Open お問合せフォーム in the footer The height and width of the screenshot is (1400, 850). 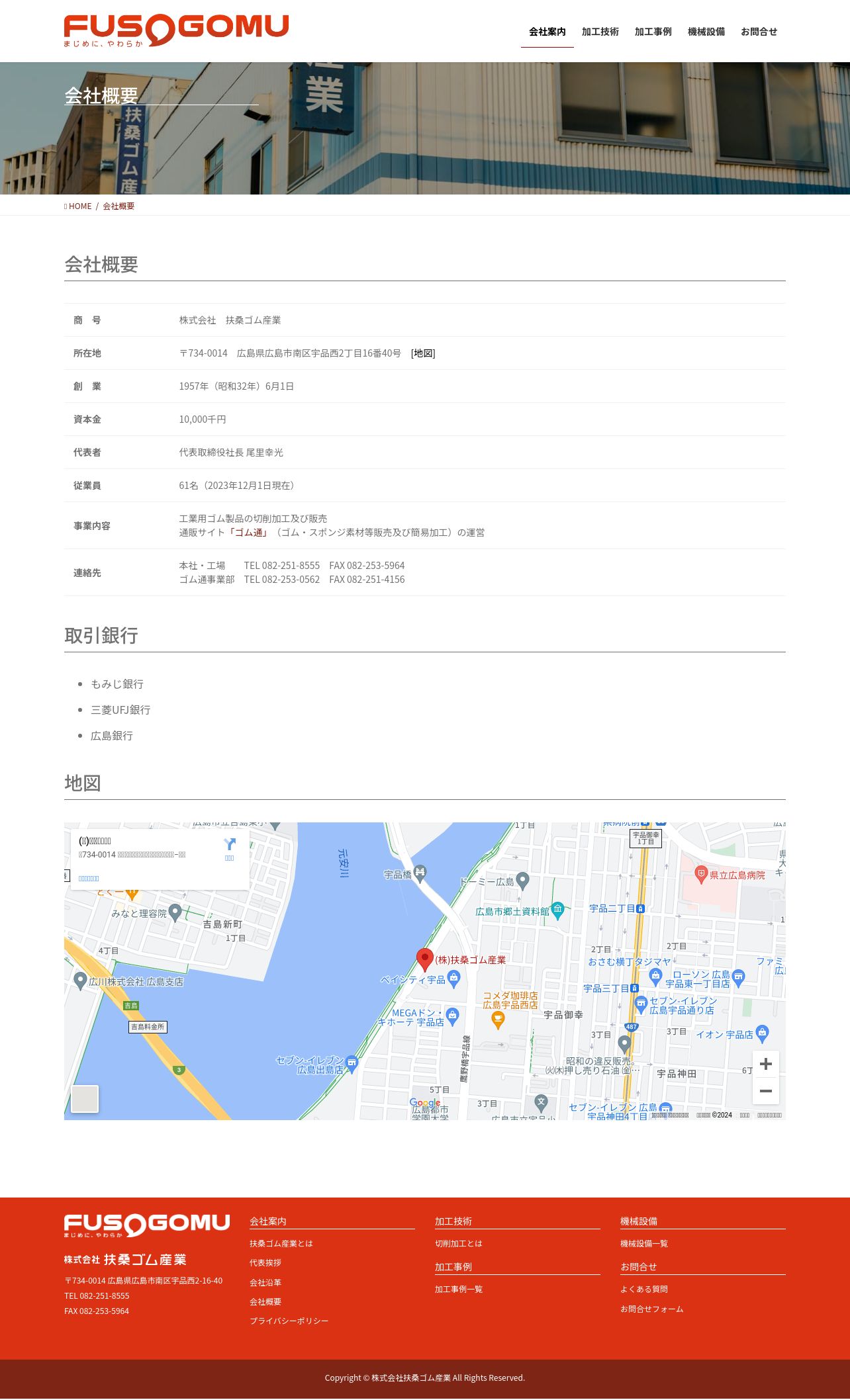pyautogui.click(x=651, y=1309)
